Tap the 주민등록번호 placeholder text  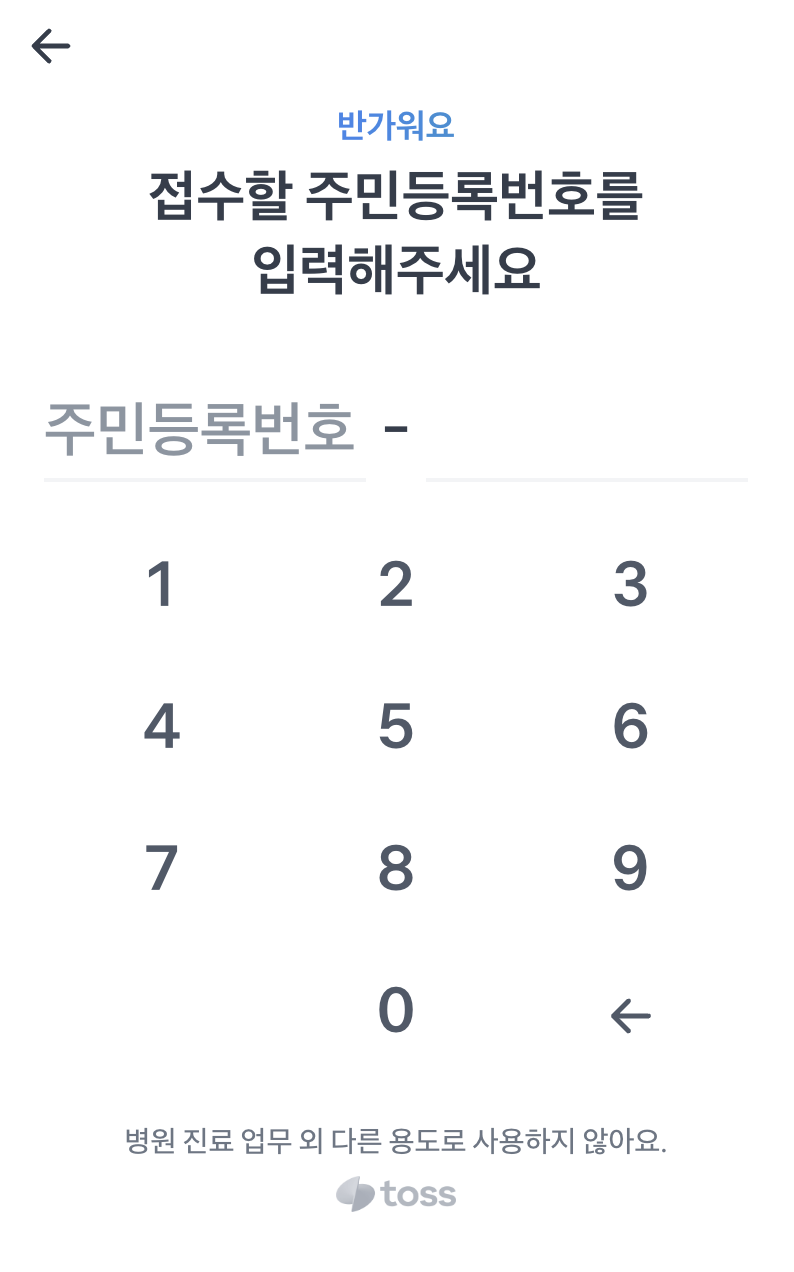click(x=200, y=425)
